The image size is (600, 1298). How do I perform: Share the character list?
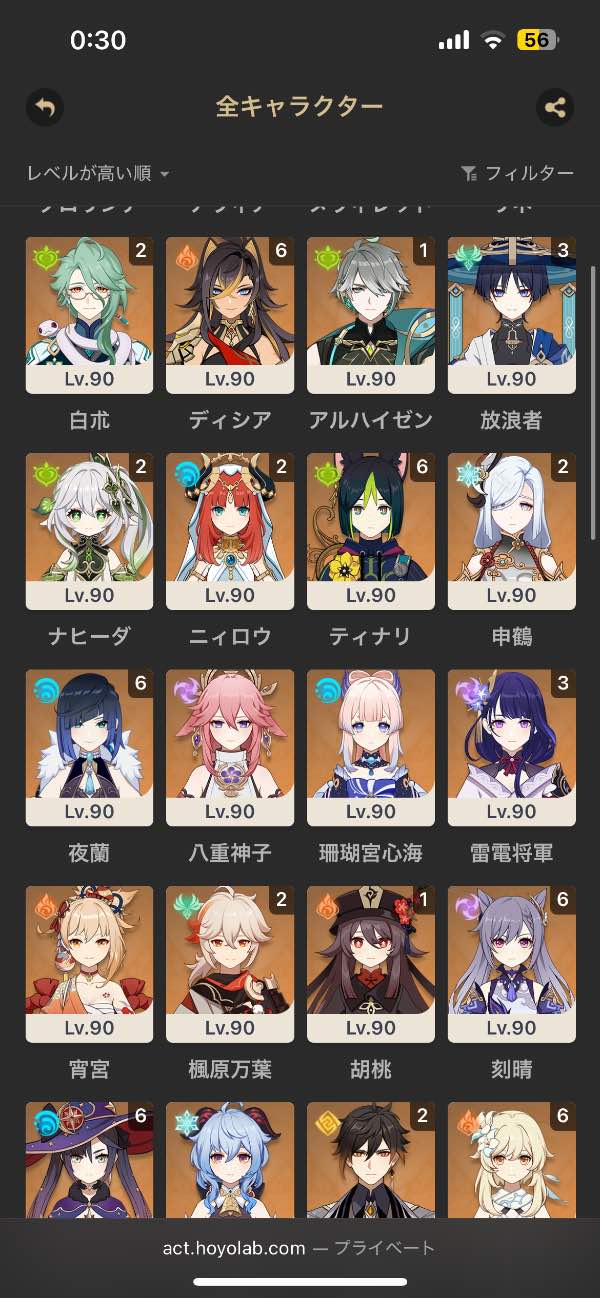[555, 107]
